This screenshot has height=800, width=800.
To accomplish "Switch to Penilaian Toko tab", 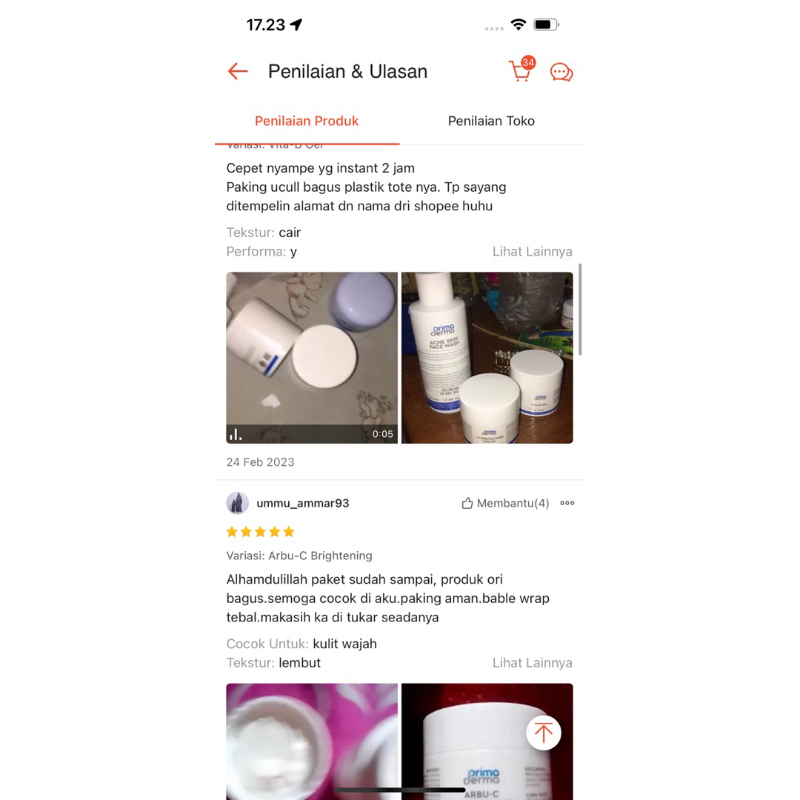I will [x=491, y=121].
